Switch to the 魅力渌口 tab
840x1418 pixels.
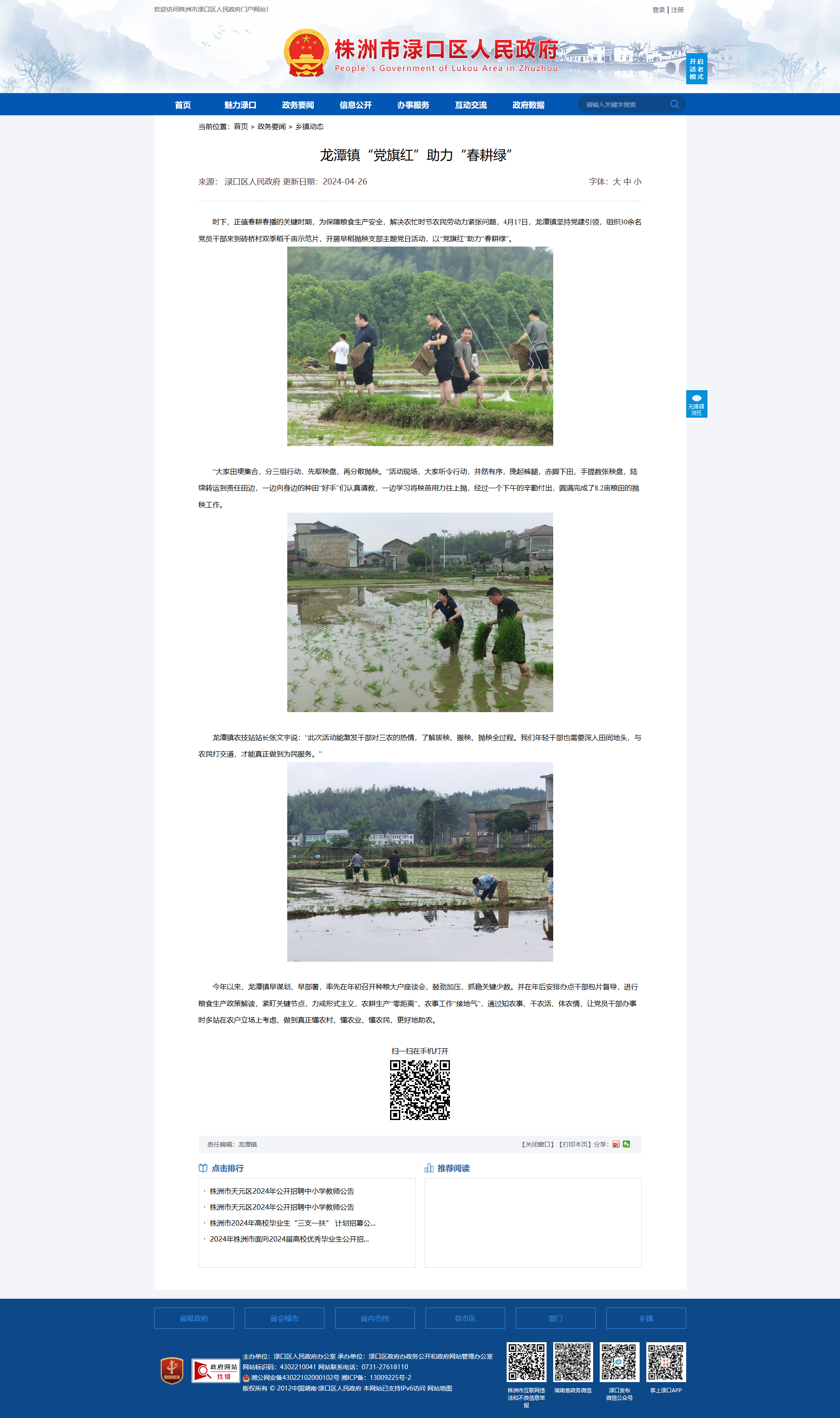(x=240, y=105)
